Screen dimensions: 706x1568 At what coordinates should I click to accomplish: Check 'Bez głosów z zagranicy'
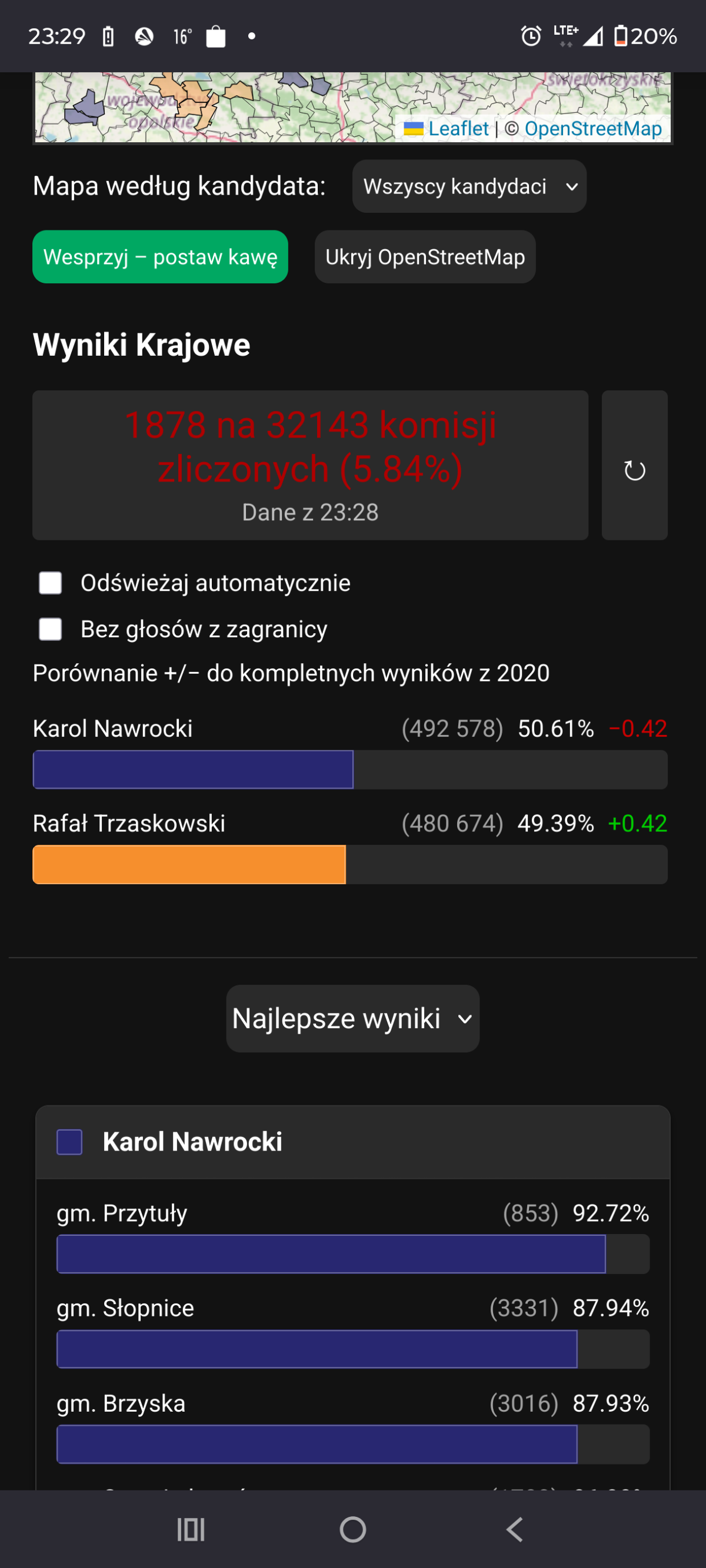tap(51, 628)
